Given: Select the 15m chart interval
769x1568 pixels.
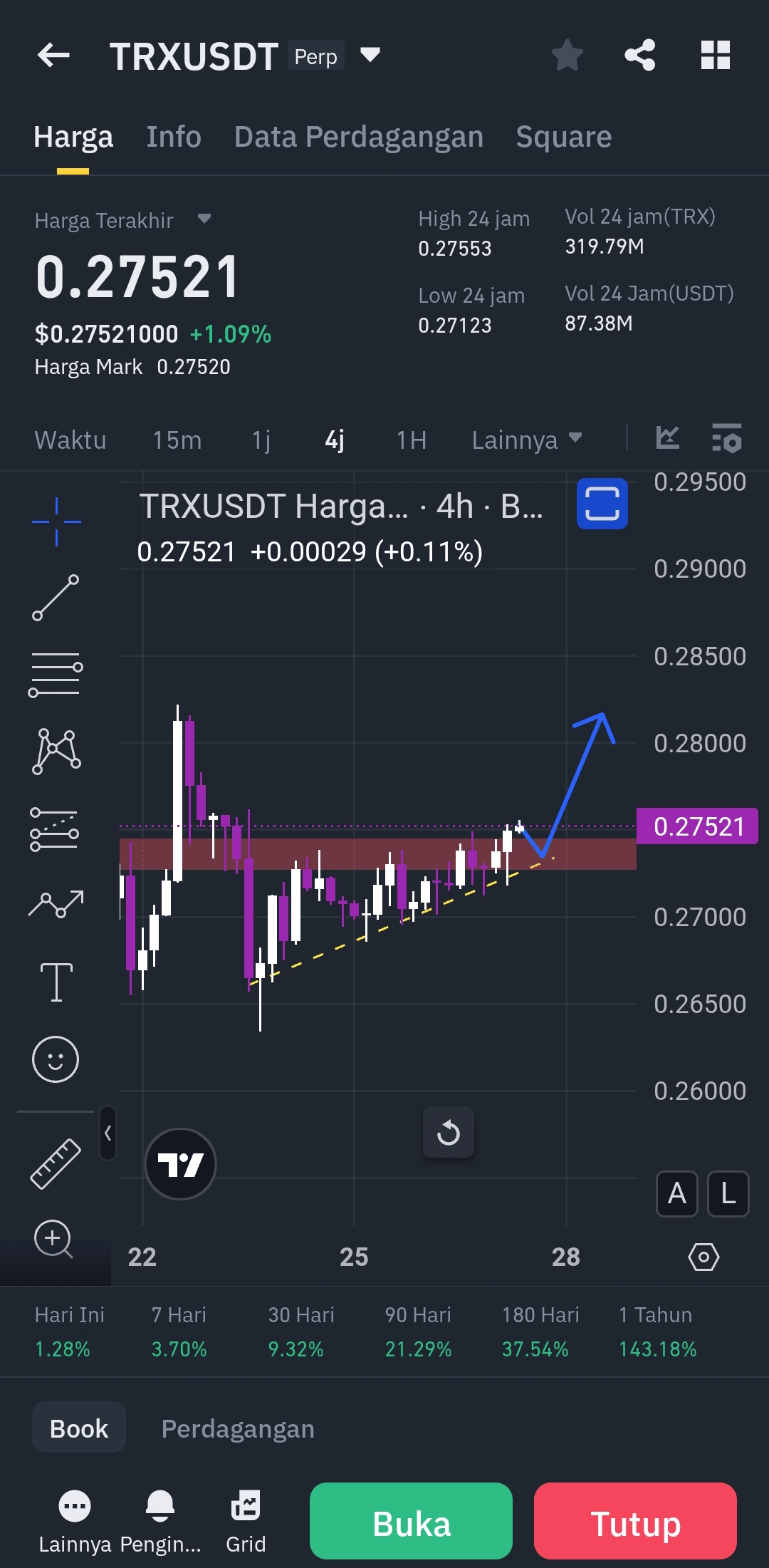Looking at the screenshot, I should tap(177, 440).
